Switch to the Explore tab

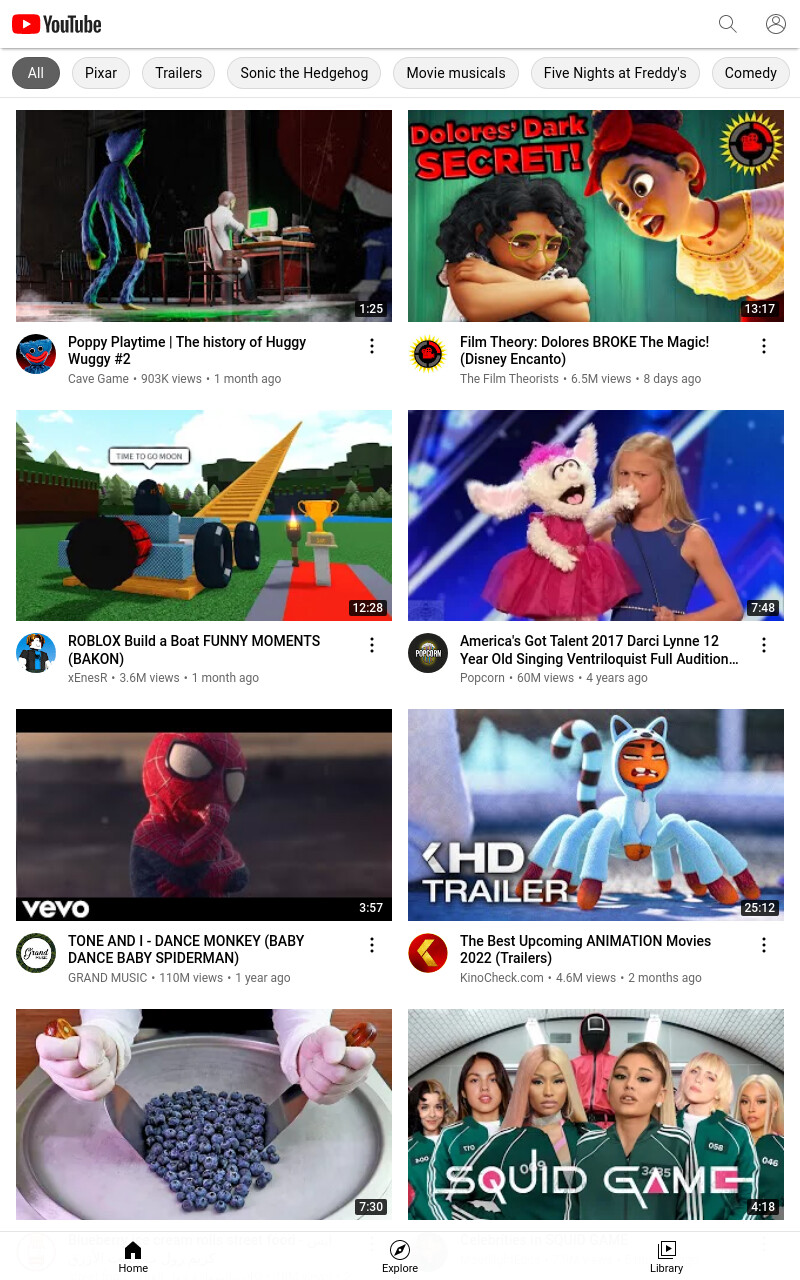(x=400, y=1256)
